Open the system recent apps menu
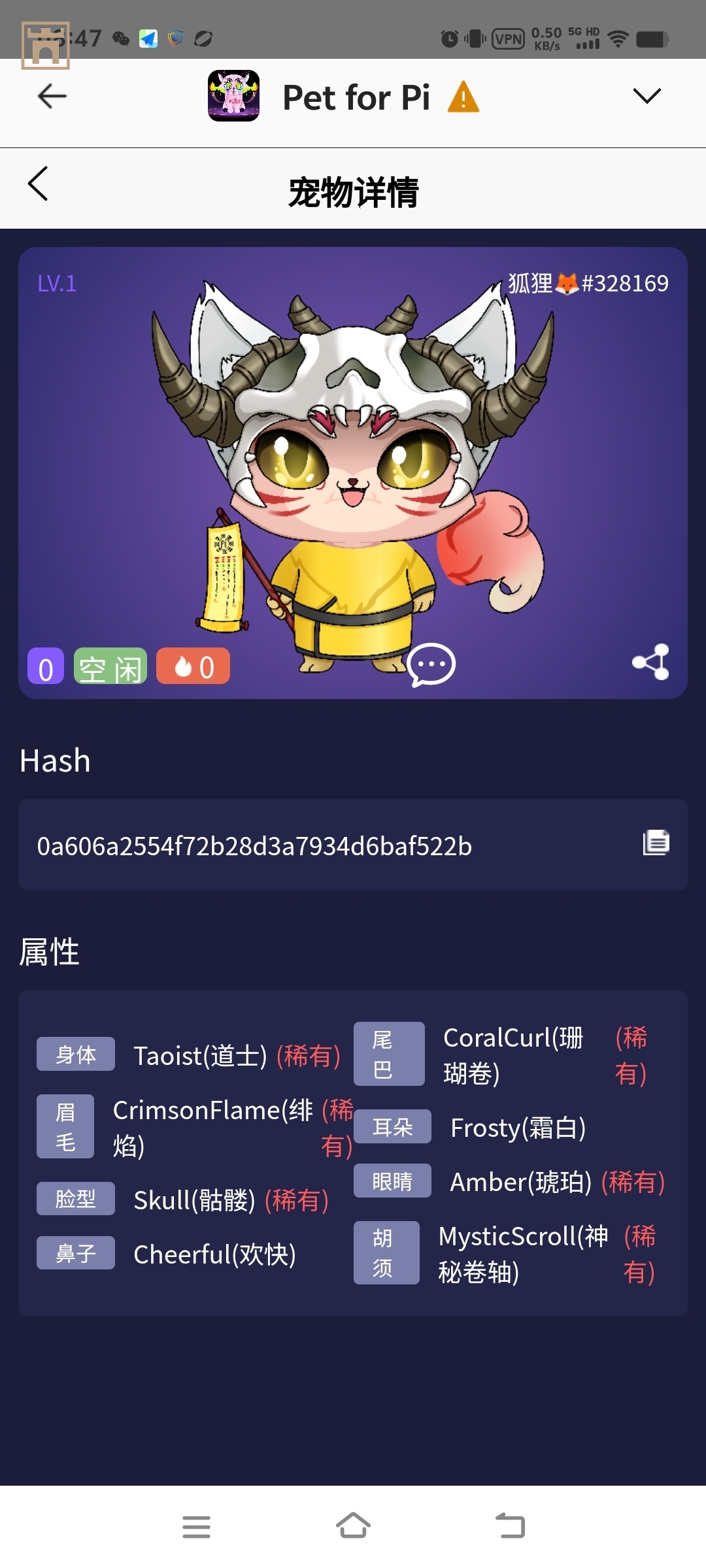The image size is (706, 1568). point(196,1527)
